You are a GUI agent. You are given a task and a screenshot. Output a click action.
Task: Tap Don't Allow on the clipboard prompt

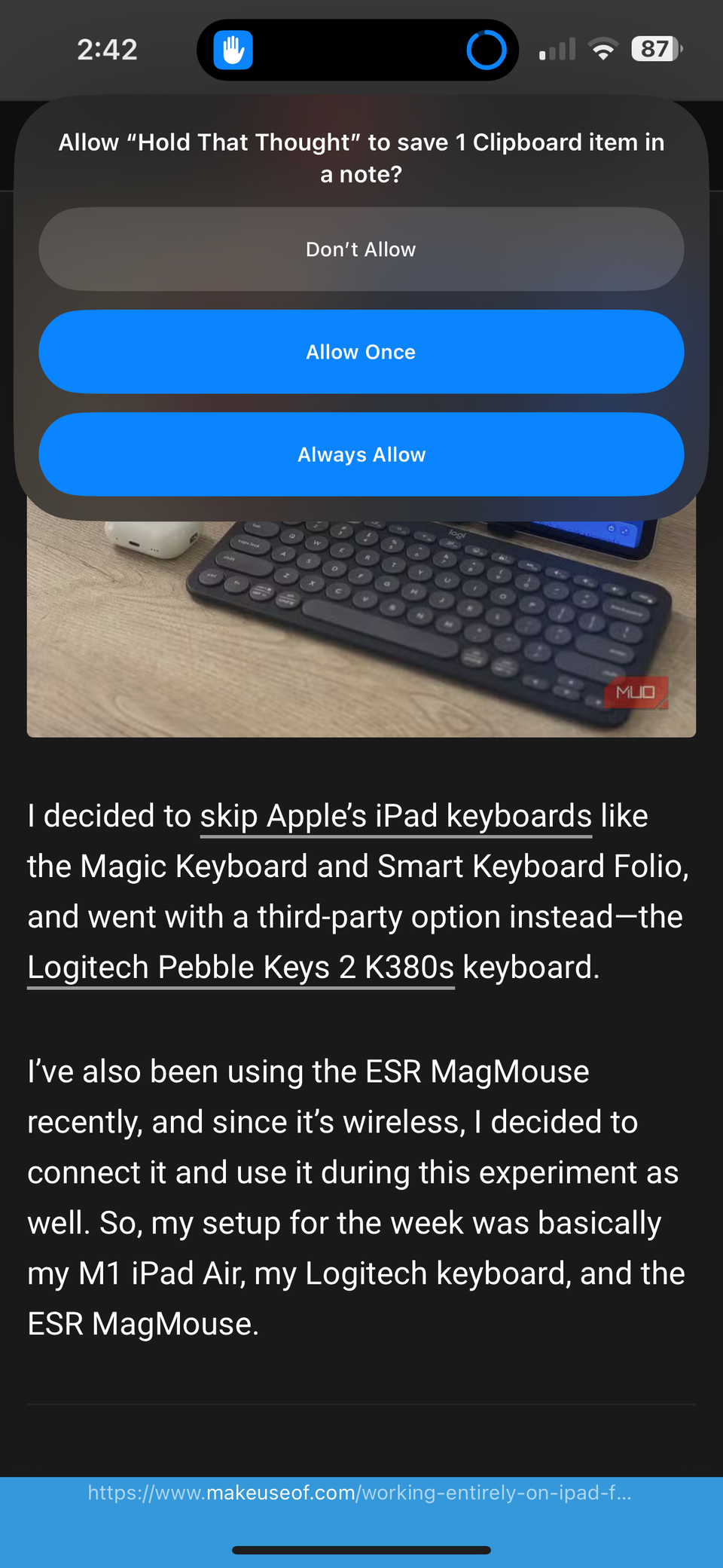tap(361, 249)
